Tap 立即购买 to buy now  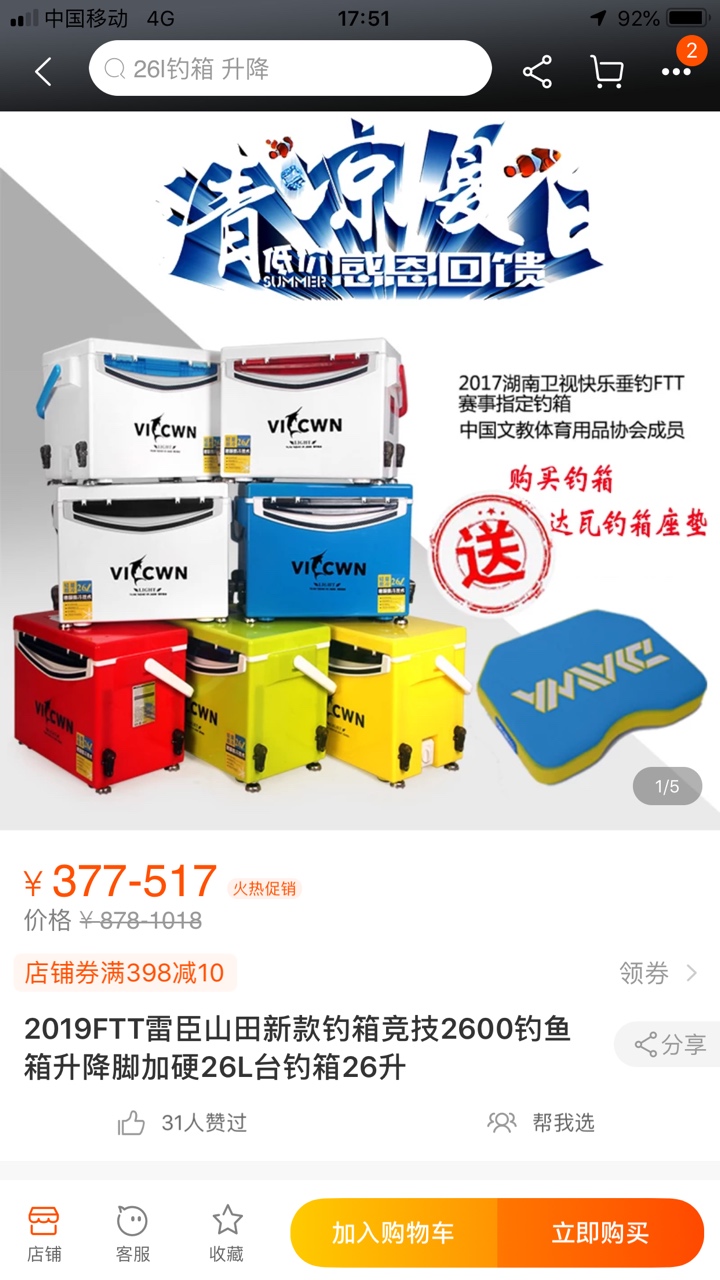pos(600,1233)
